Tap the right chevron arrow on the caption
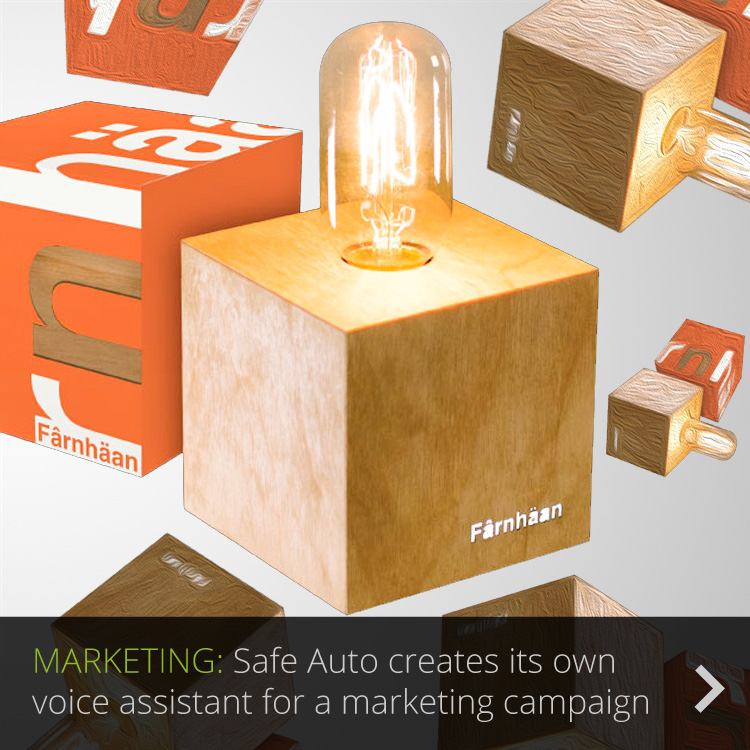 click(x=709, y=687)
